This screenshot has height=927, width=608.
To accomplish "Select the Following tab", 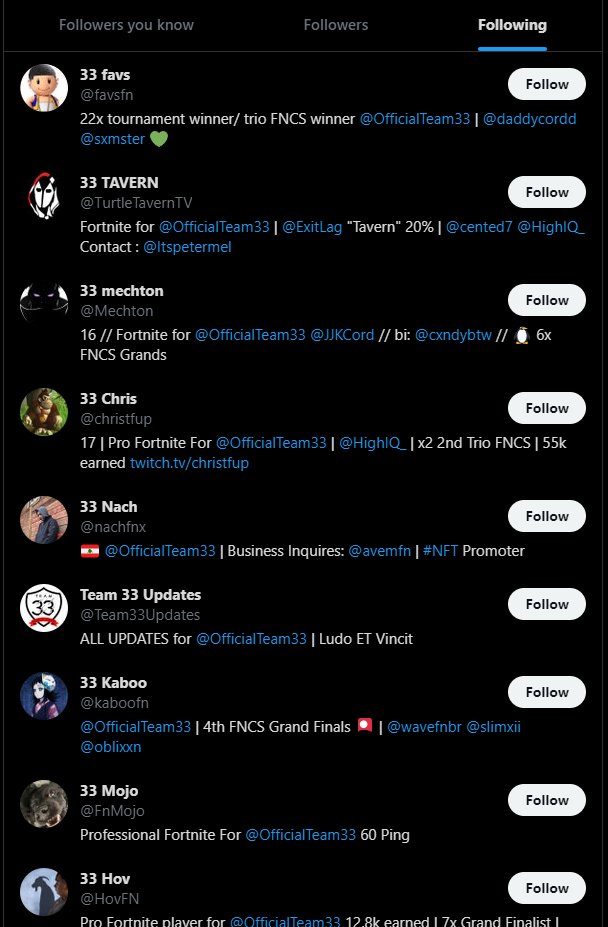I will point(512,25).
